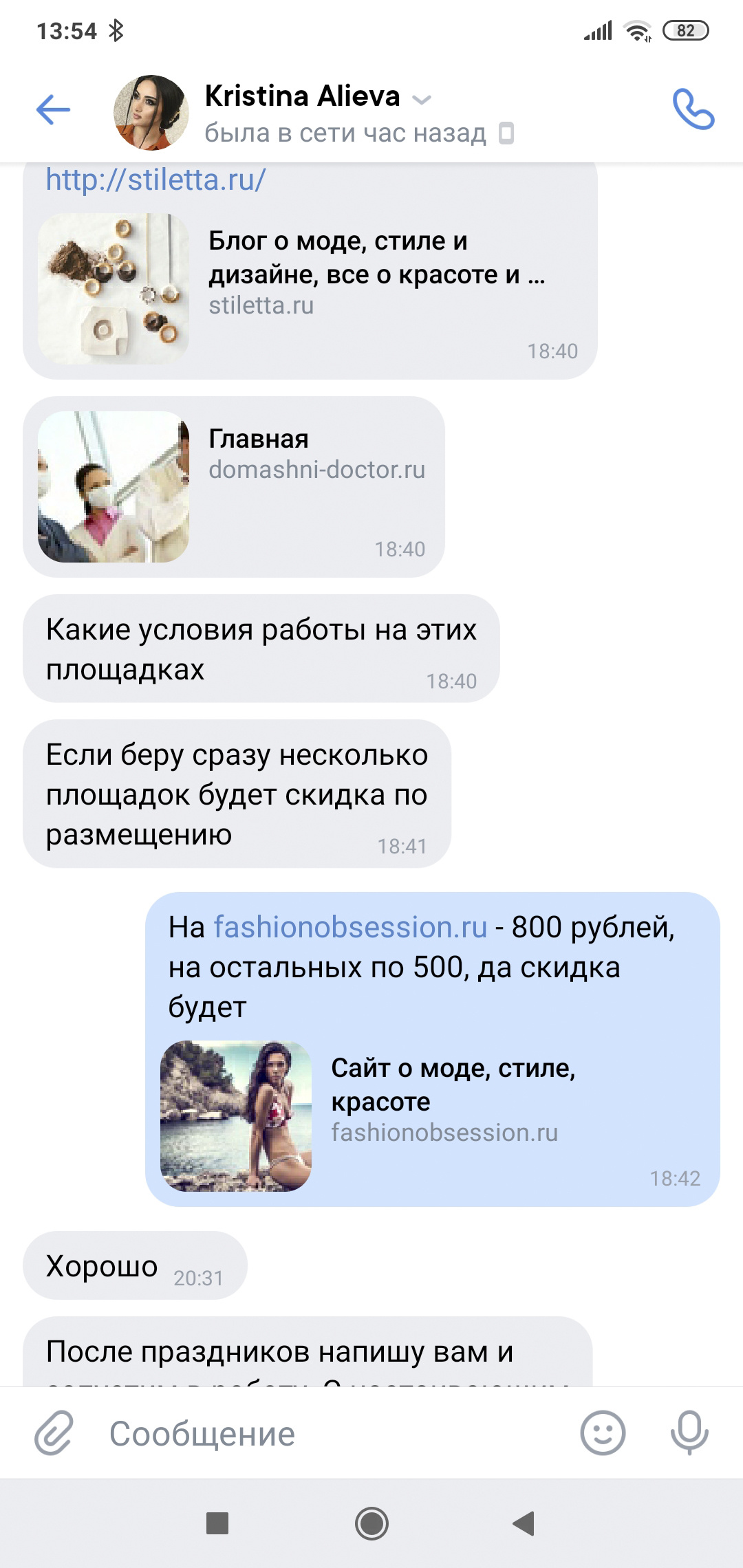
Task: Open the emoji picker
Action: [x=603, y=1434]
